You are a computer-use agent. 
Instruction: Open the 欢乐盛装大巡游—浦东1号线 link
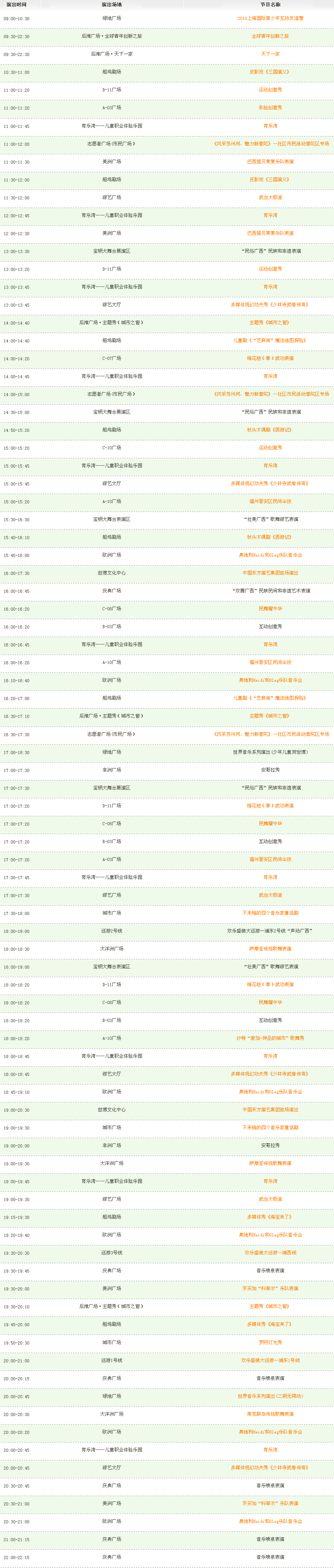pos(270,1360)
